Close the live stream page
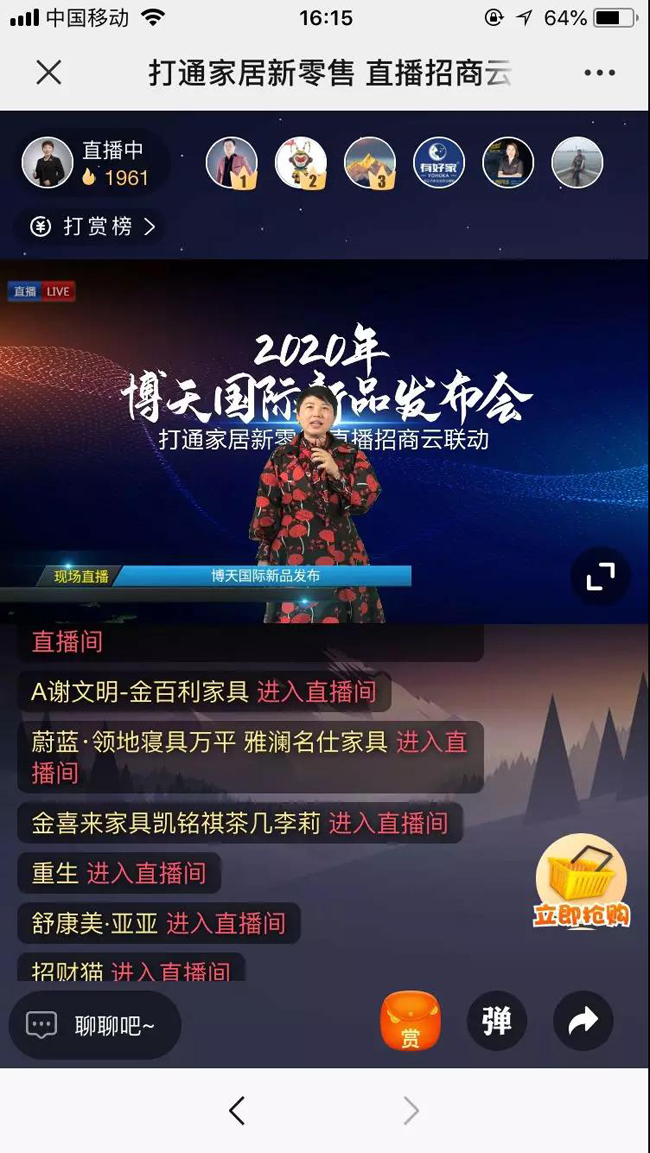This screenshot has width=650, height=1153. [x=48, y=72]
